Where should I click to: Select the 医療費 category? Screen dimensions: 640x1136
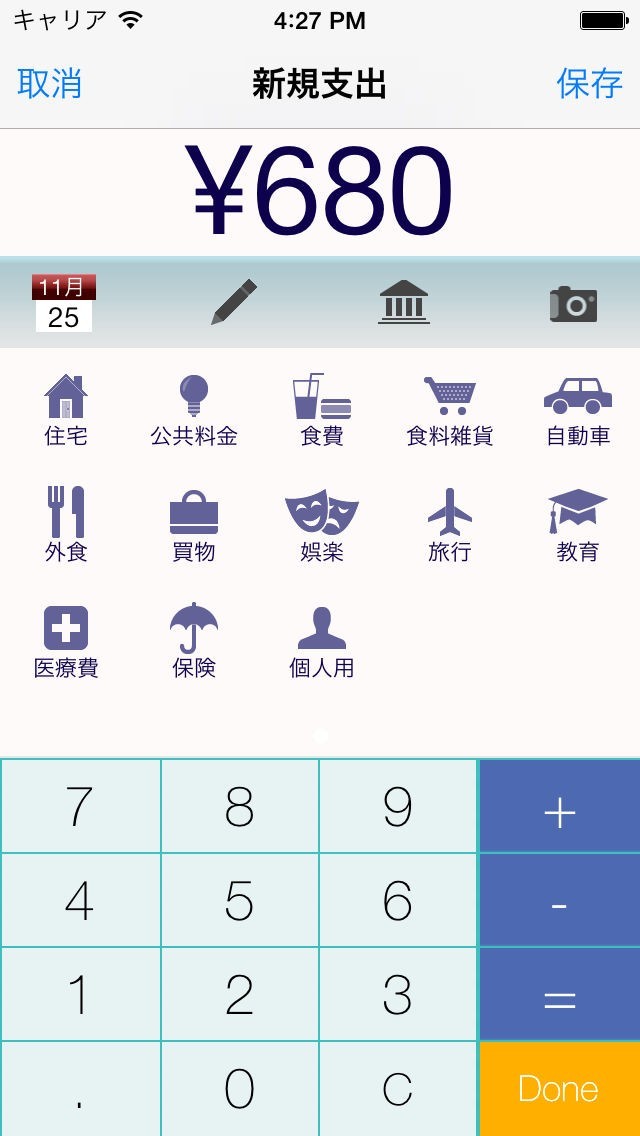(66, 641)
